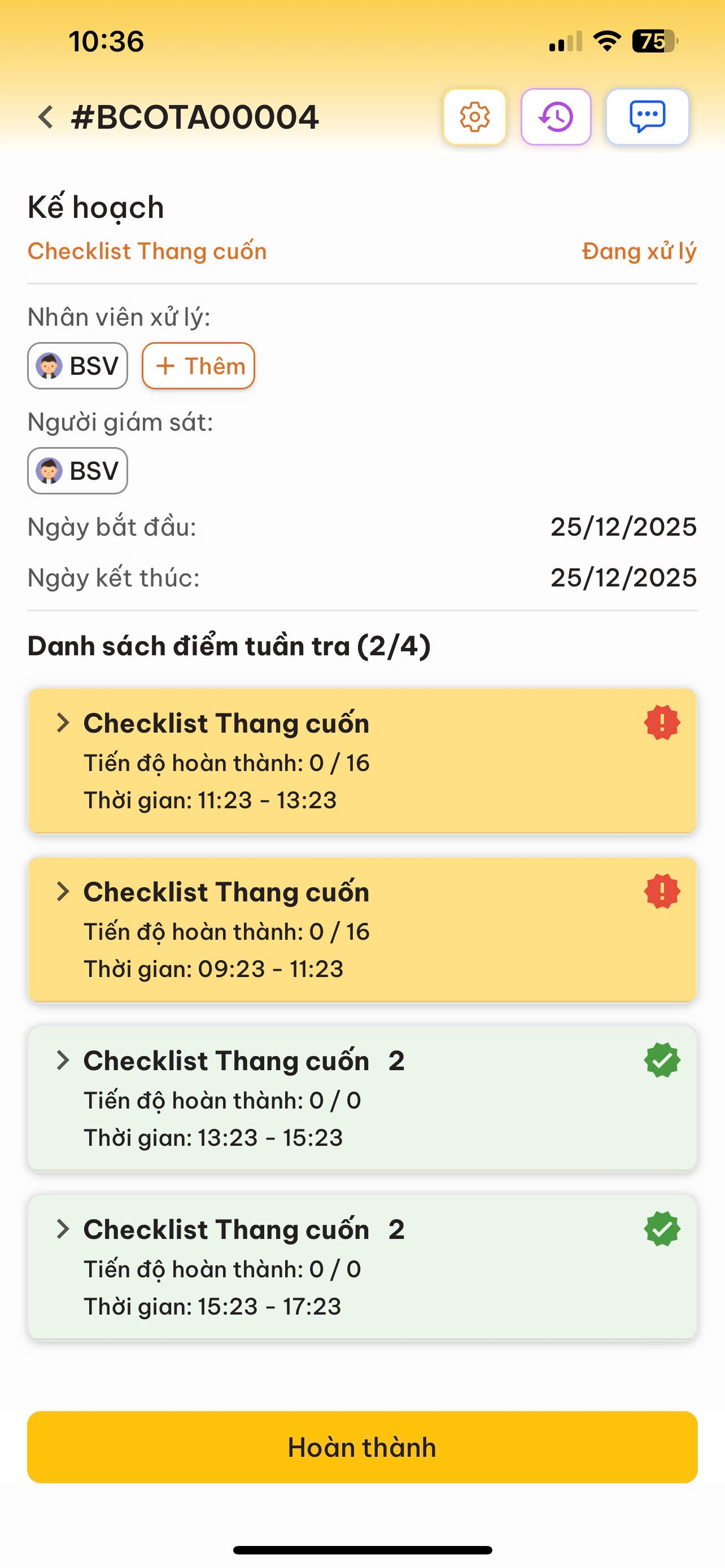Tap the BSV chip under Người giám sát

pyautogui.click(x=78, y=471)
